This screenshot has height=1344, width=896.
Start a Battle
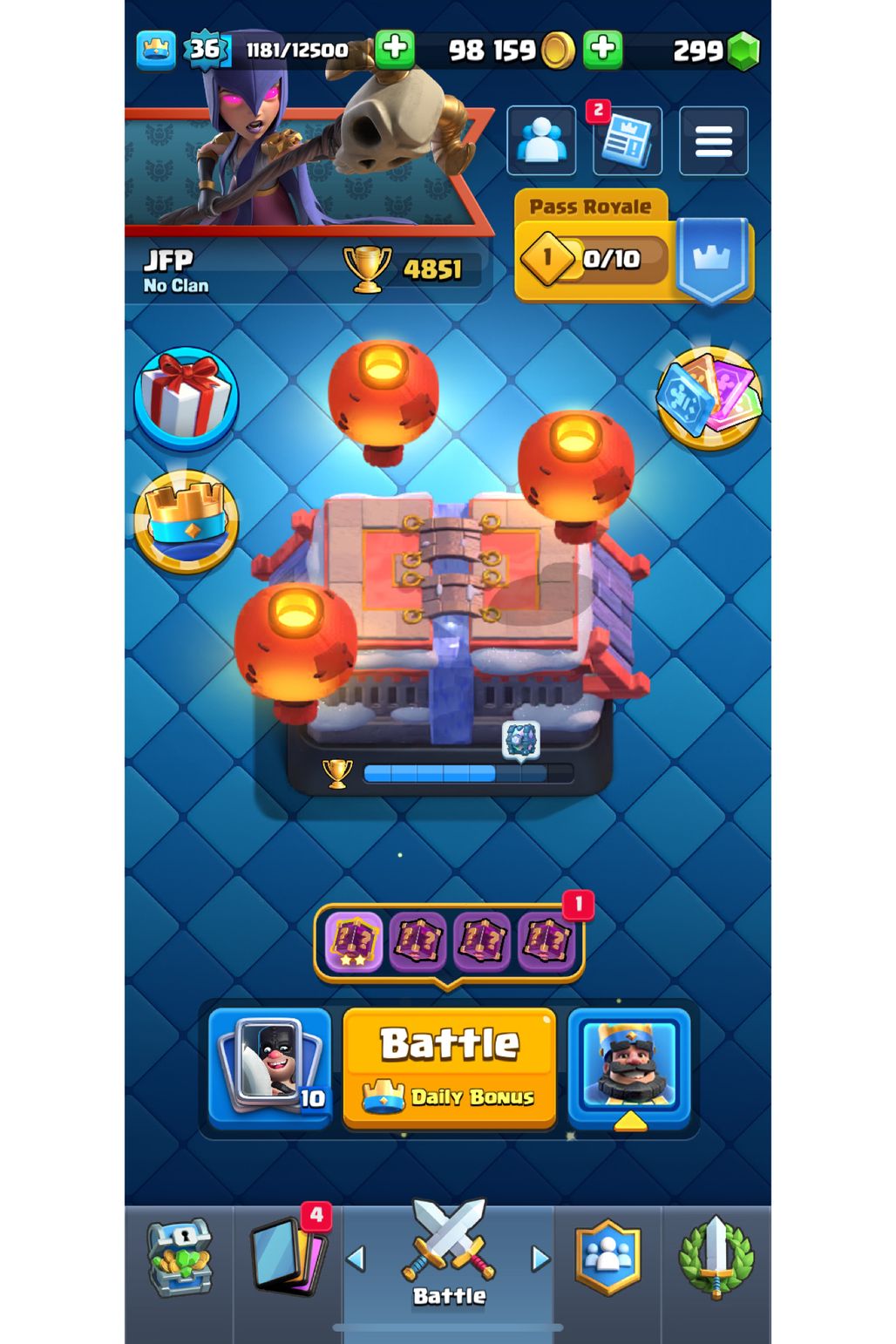(450, 1068)
